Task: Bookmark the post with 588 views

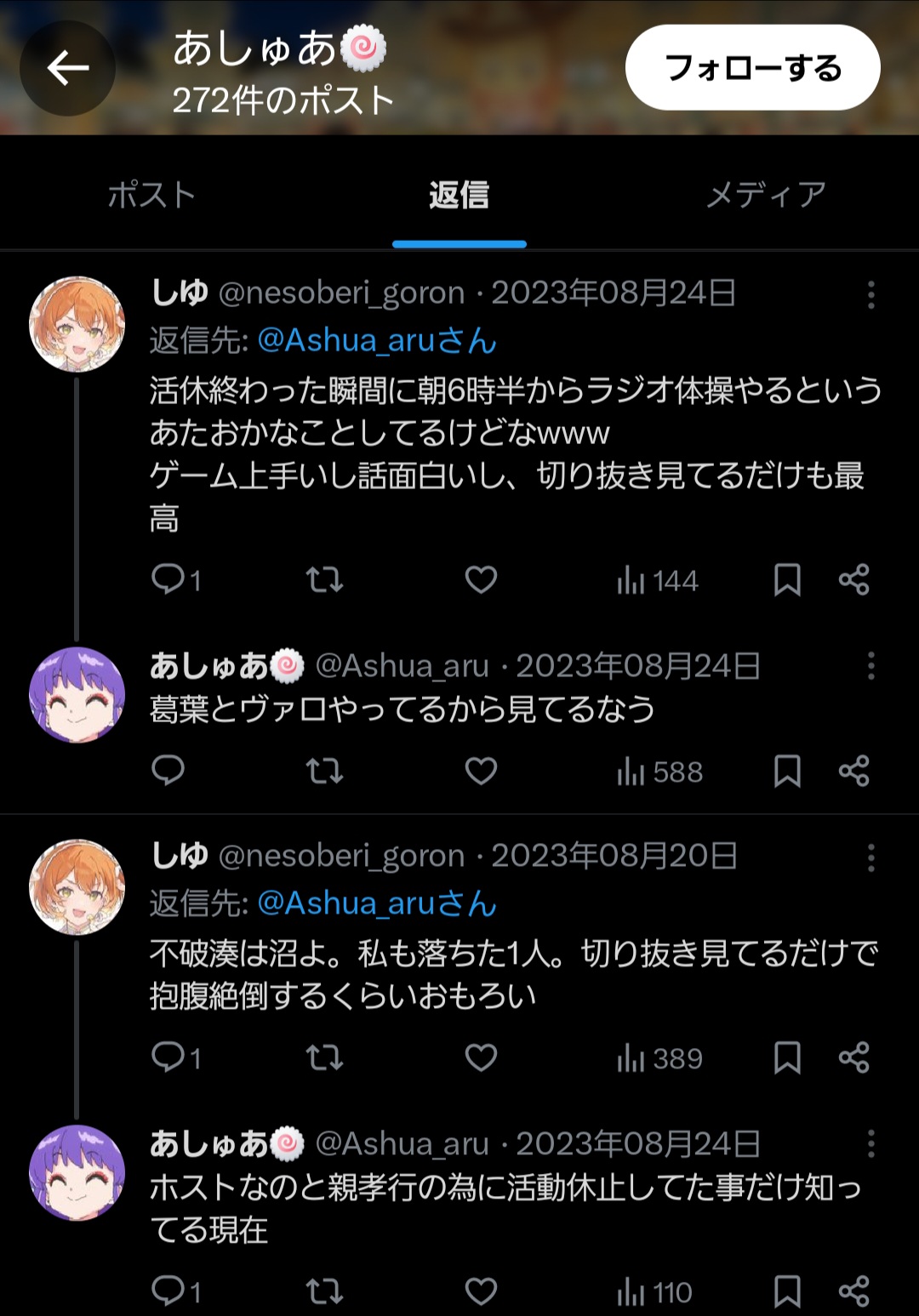Action: [x=787, y=771]
